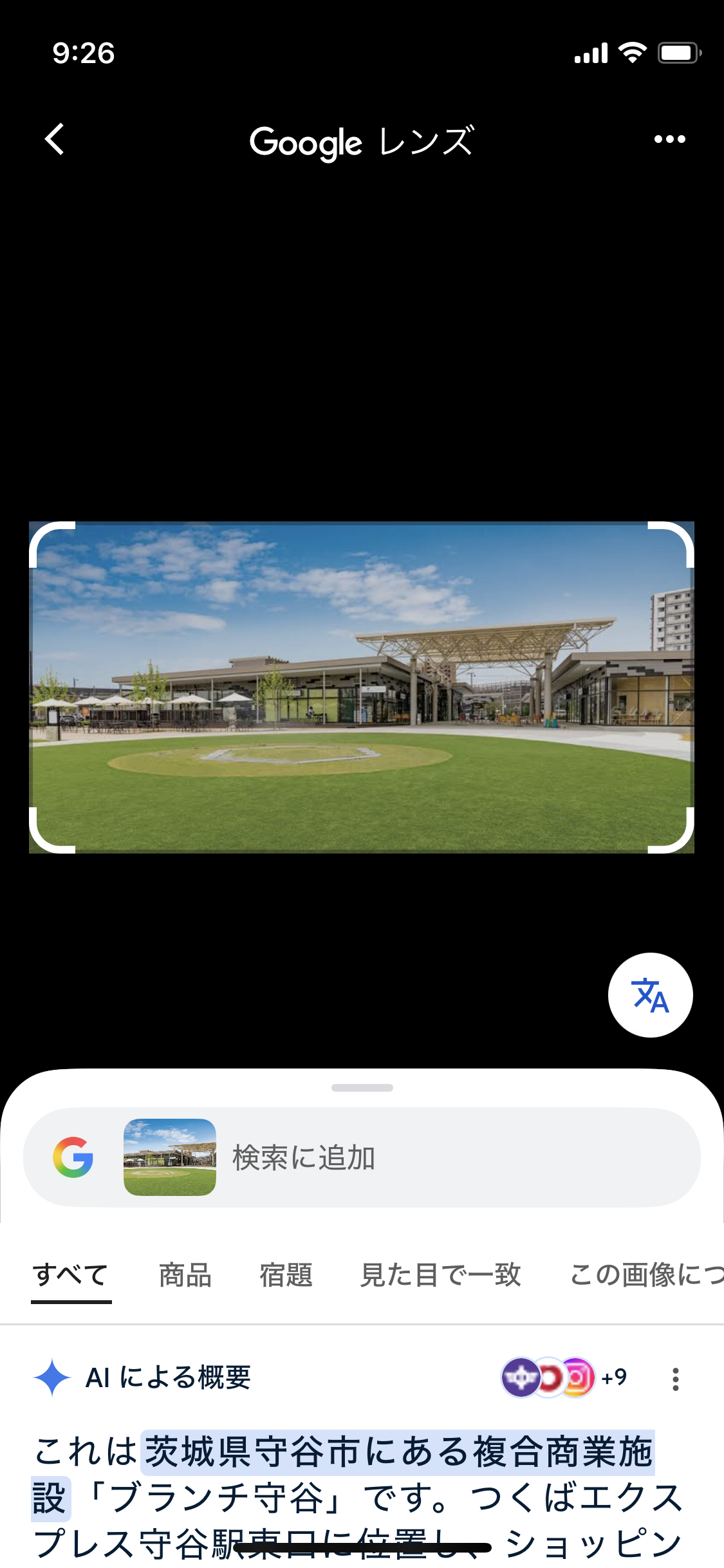
Task: Switch to the 商品 tab
Action: (x=185, y=1274)
